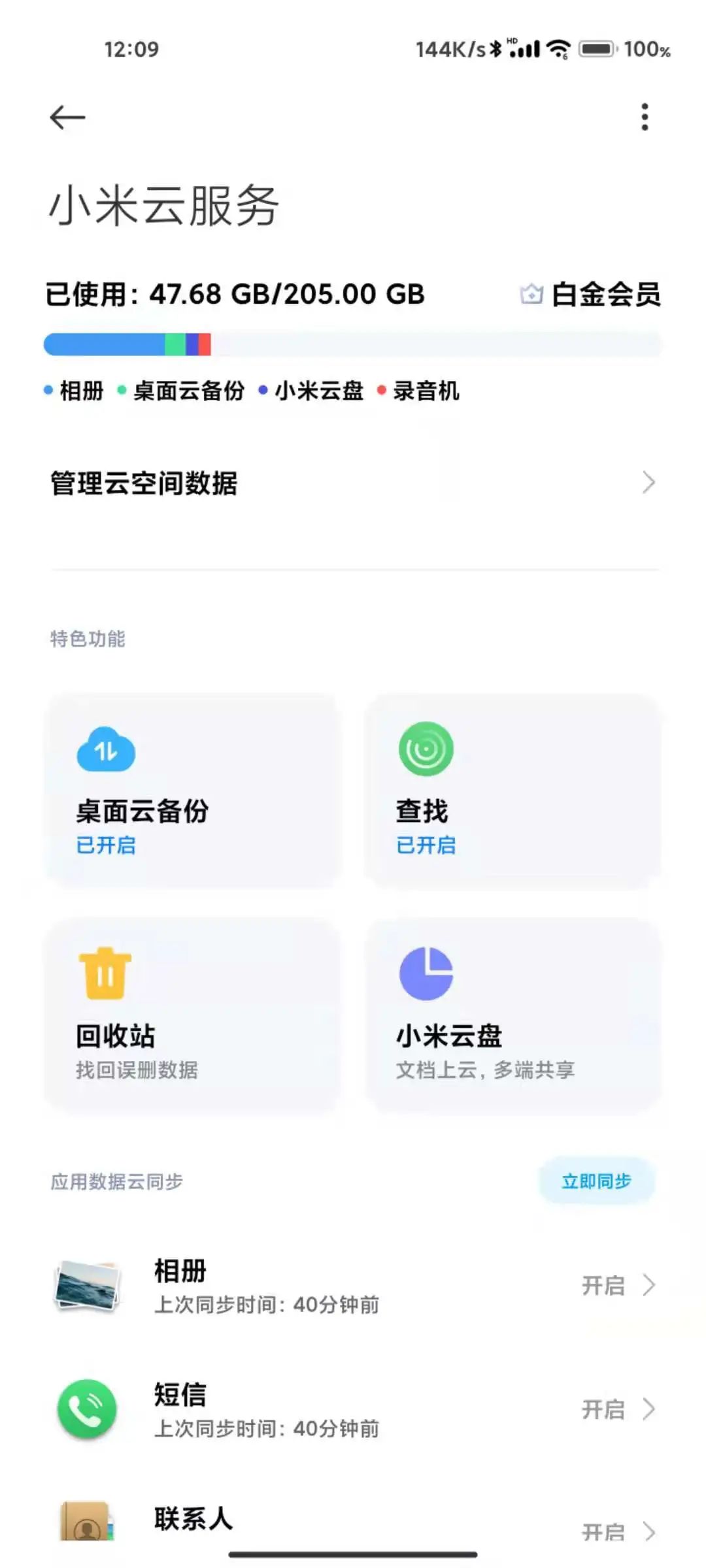Open the 小米云盘 card
The height and width of the screenshot is (1568, 706).
(x=513, y=1015)
